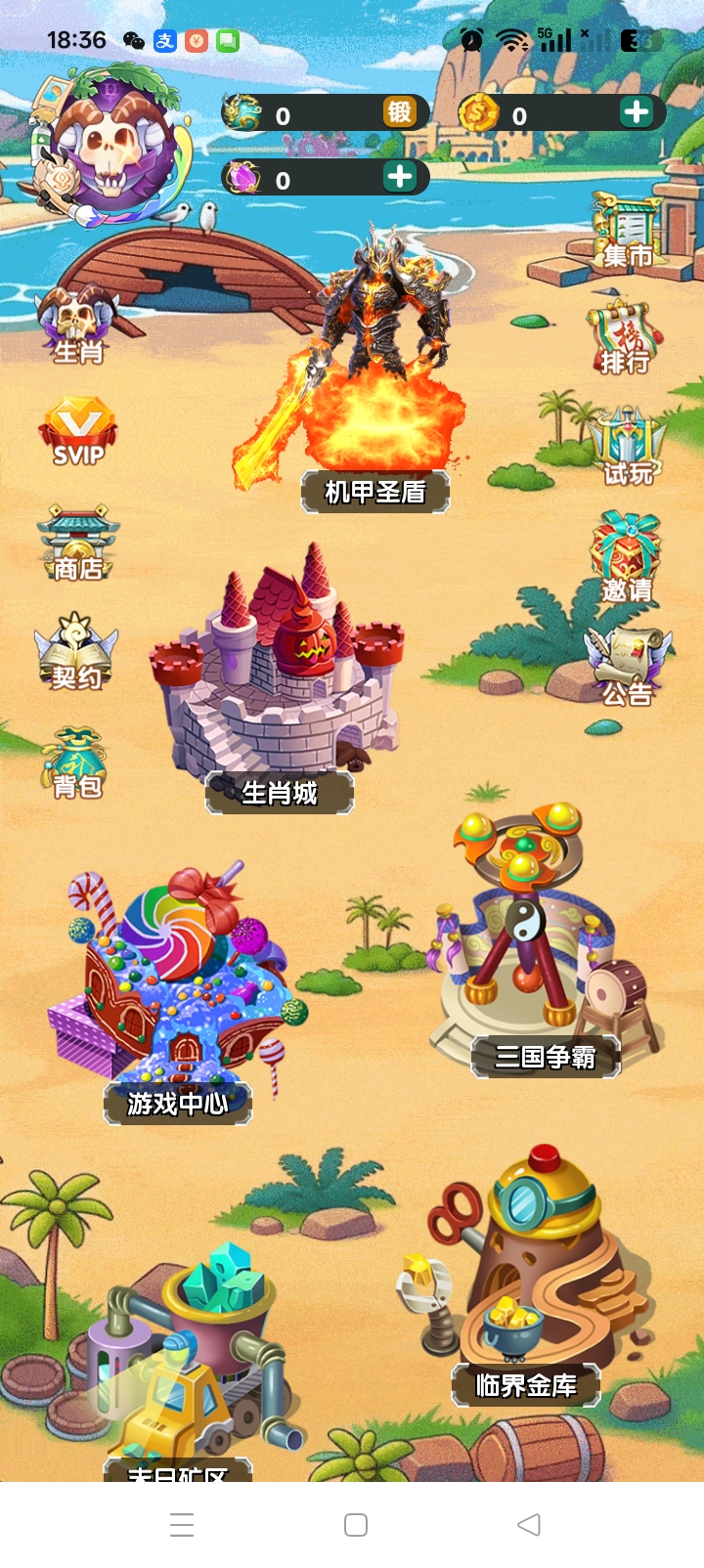The width and height of the screenshot is (704, 1568).
Task: Add purple gems with plus button
Action: pos(399,177)
